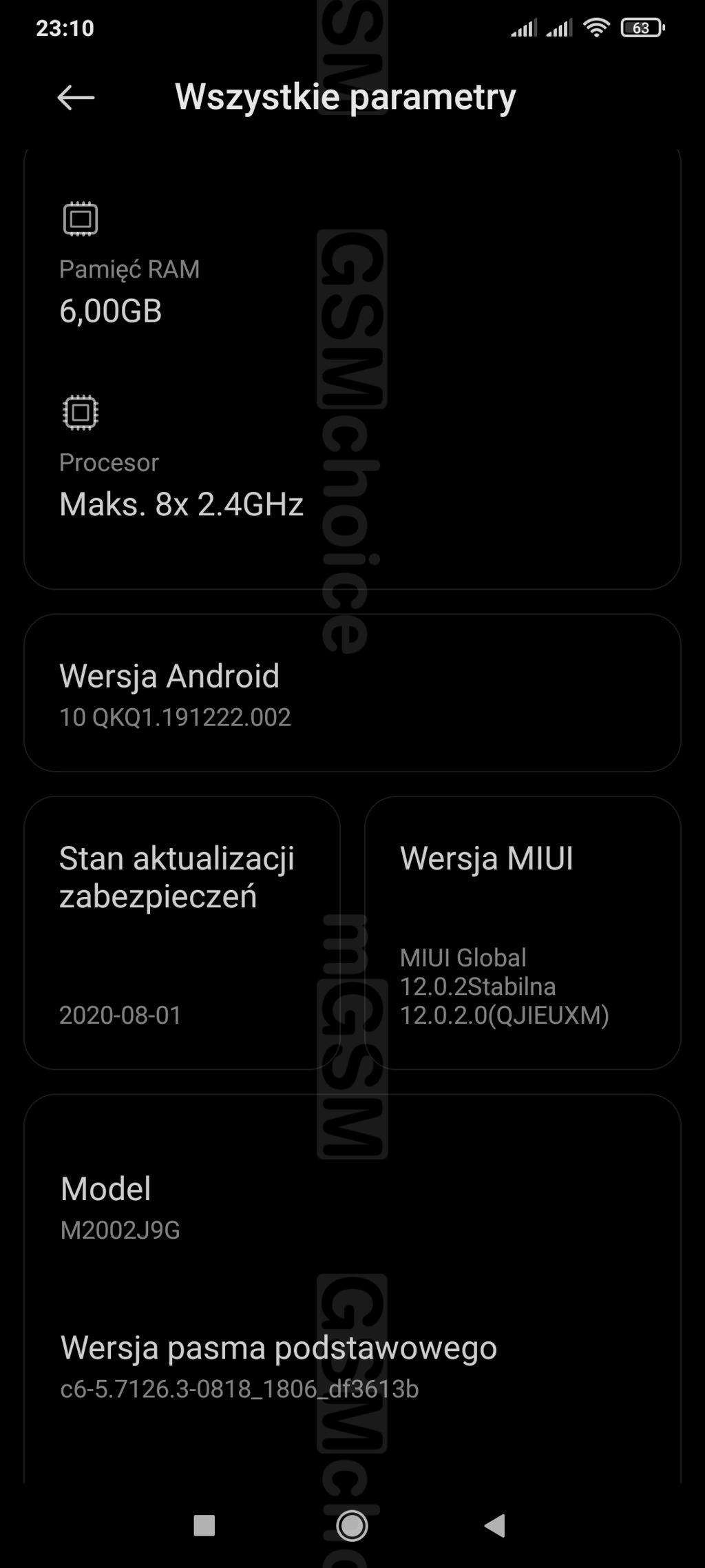Select the Model row
The image size is (705, 1568).
tap(352, 1207)
